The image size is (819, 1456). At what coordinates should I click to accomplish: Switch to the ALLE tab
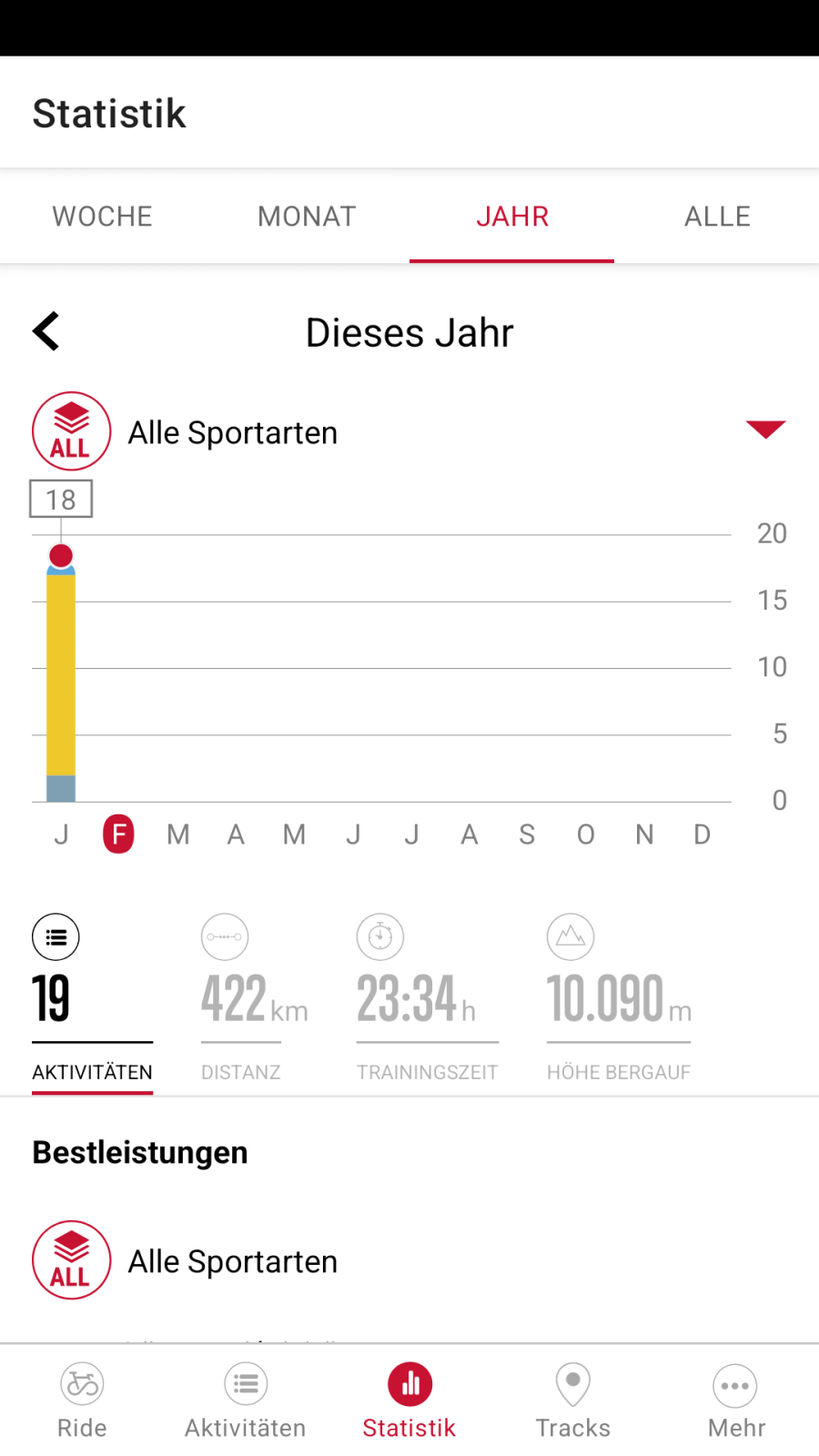coord(717,217)
